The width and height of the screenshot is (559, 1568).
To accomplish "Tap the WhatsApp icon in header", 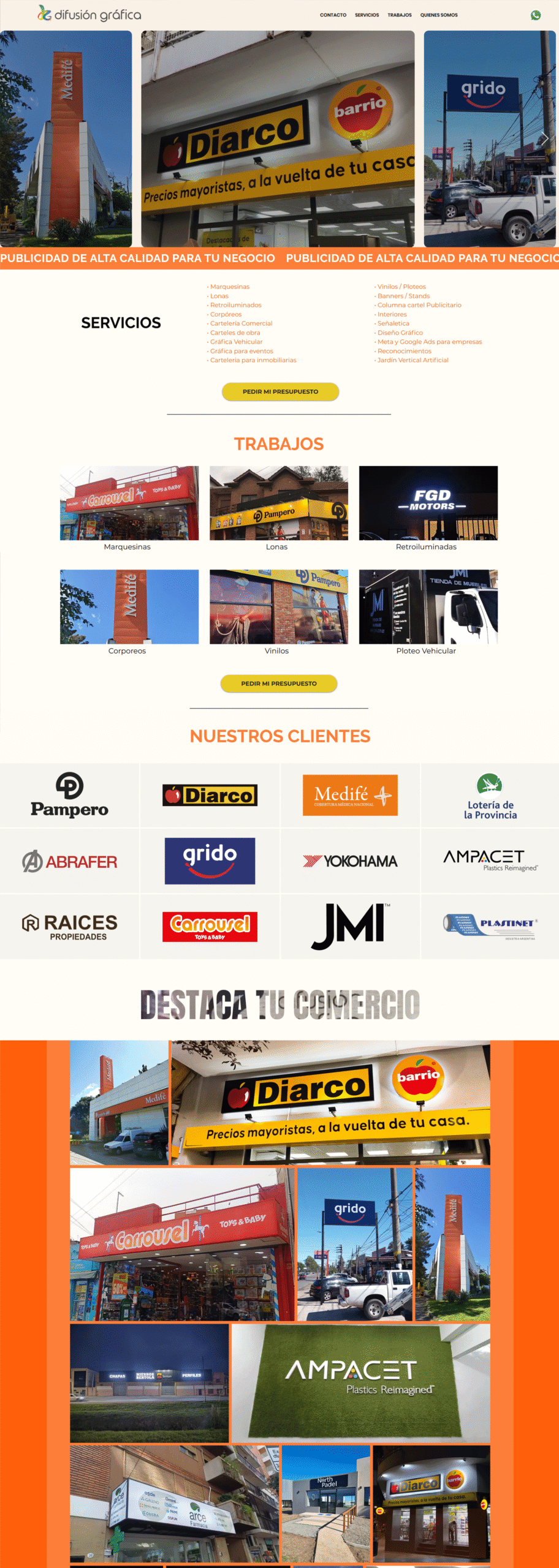I will tap(535, 15).
